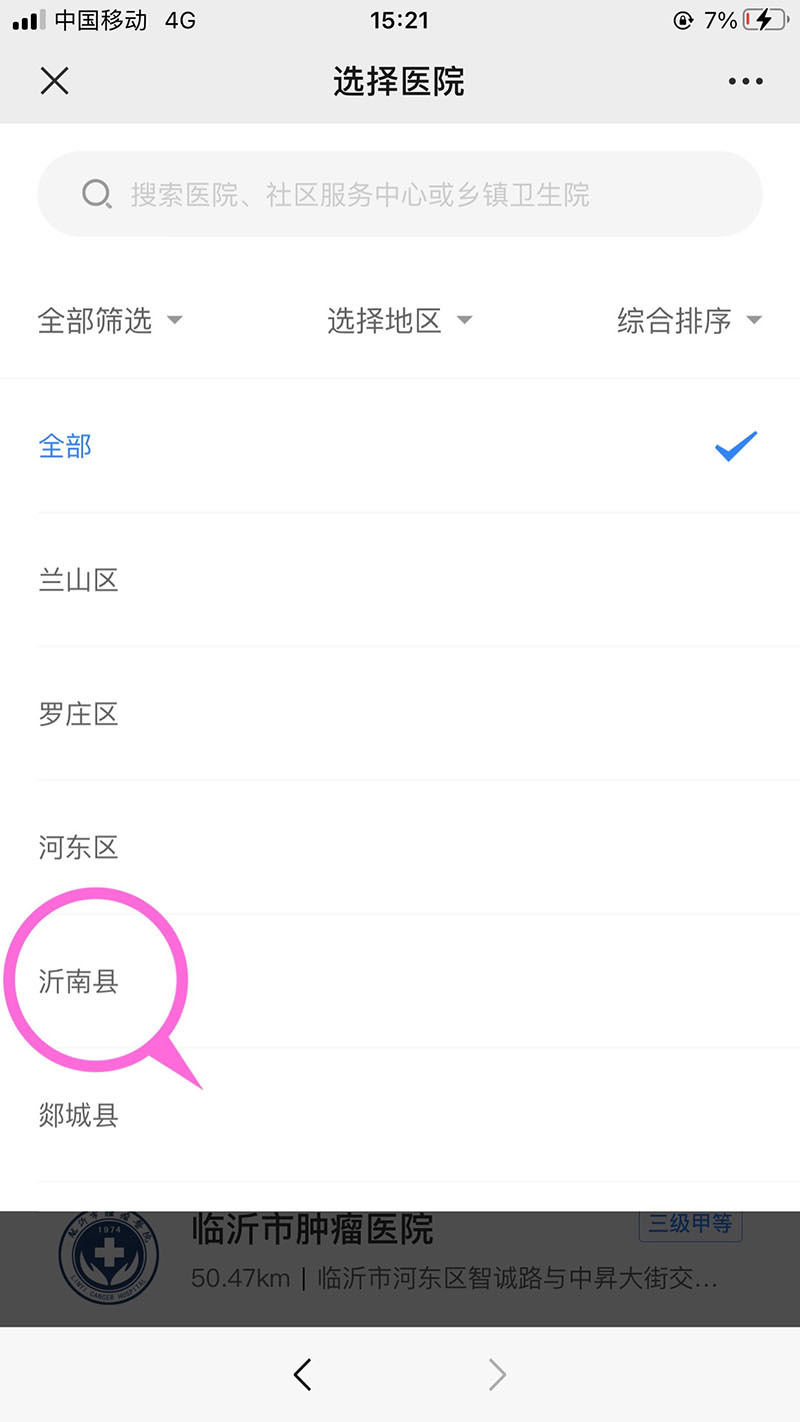Close the 选择医院 page
The image size is (800, 1422).
coord(54,81)
